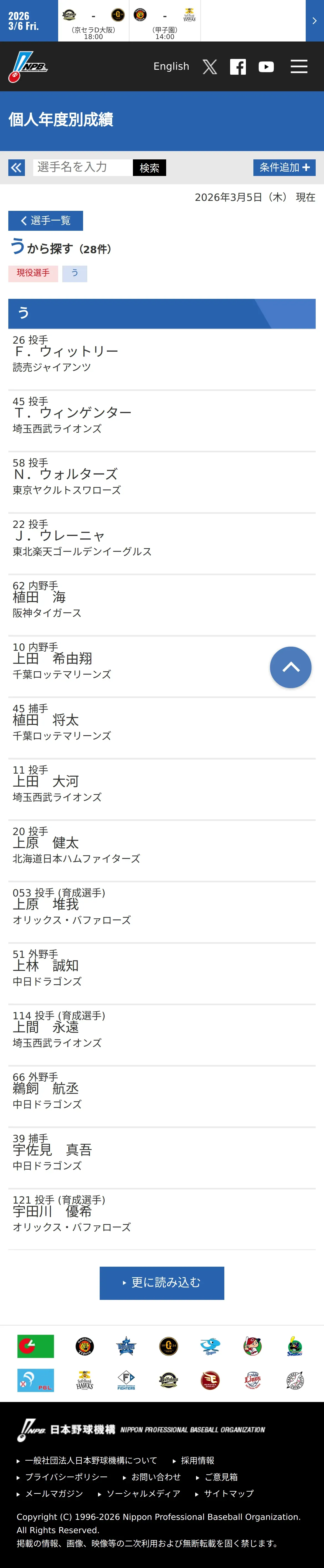Open 宇佐見 真吾's player page

click(162, 1158)
